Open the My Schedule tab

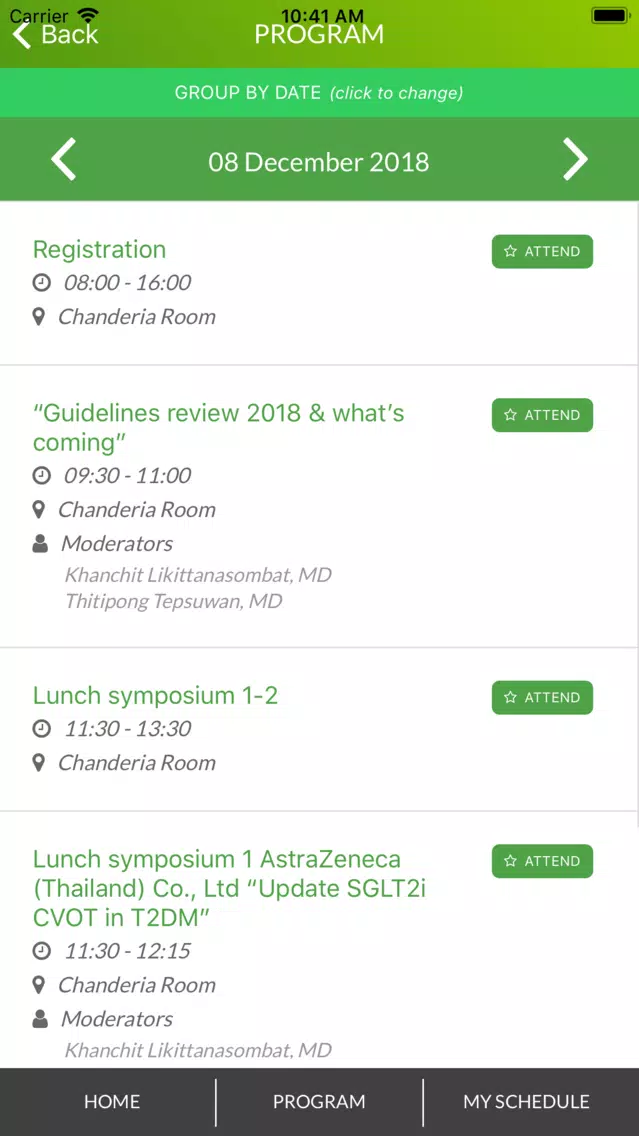click(527, 1102)
